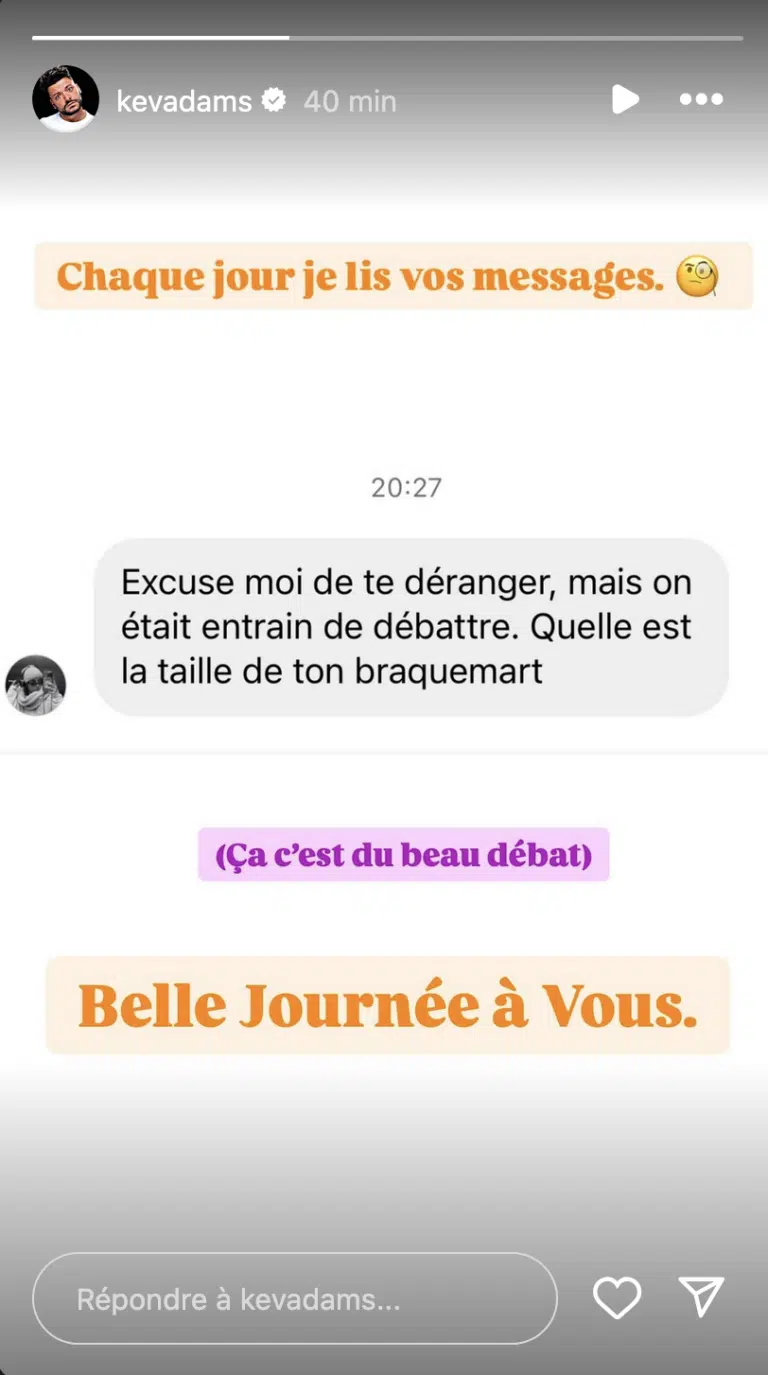Open kevadams profile picture

[x=65, y=99]
